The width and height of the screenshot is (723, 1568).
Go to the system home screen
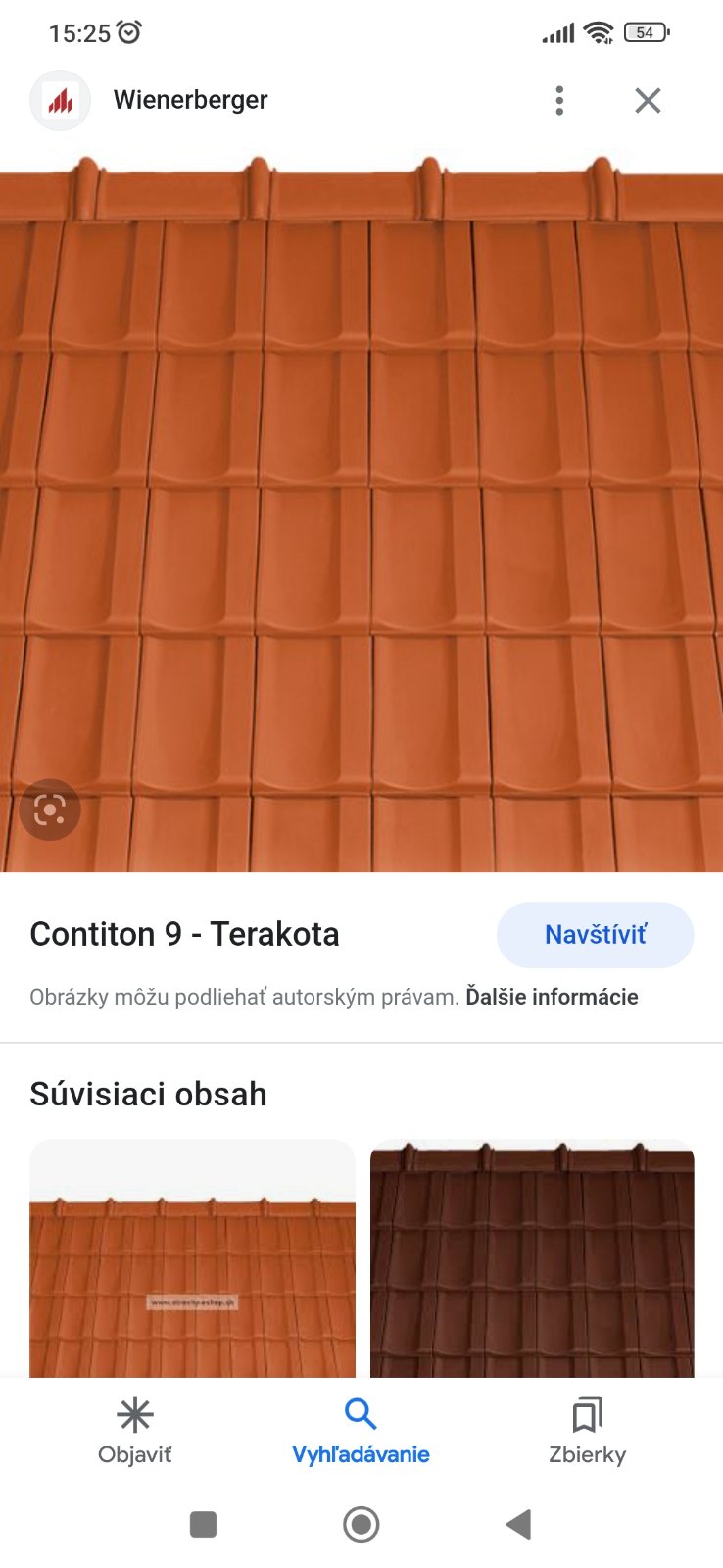coord(361,1524)
